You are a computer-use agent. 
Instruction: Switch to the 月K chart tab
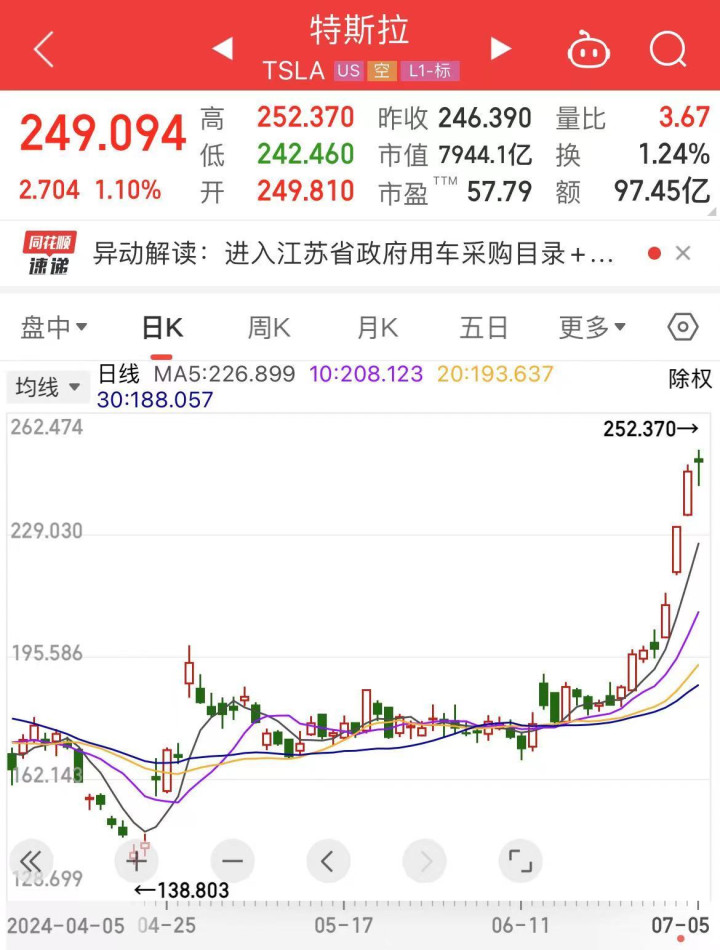click(377, 327)
